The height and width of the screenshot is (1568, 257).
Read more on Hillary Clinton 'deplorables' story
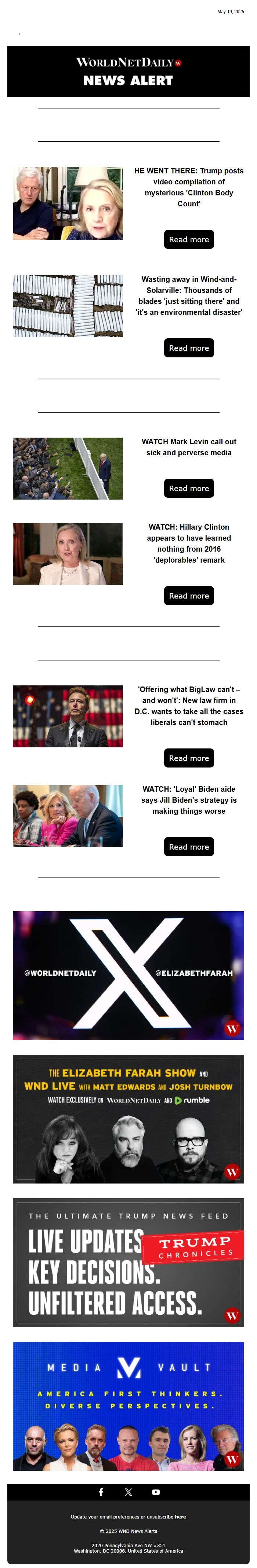[189, 595]
